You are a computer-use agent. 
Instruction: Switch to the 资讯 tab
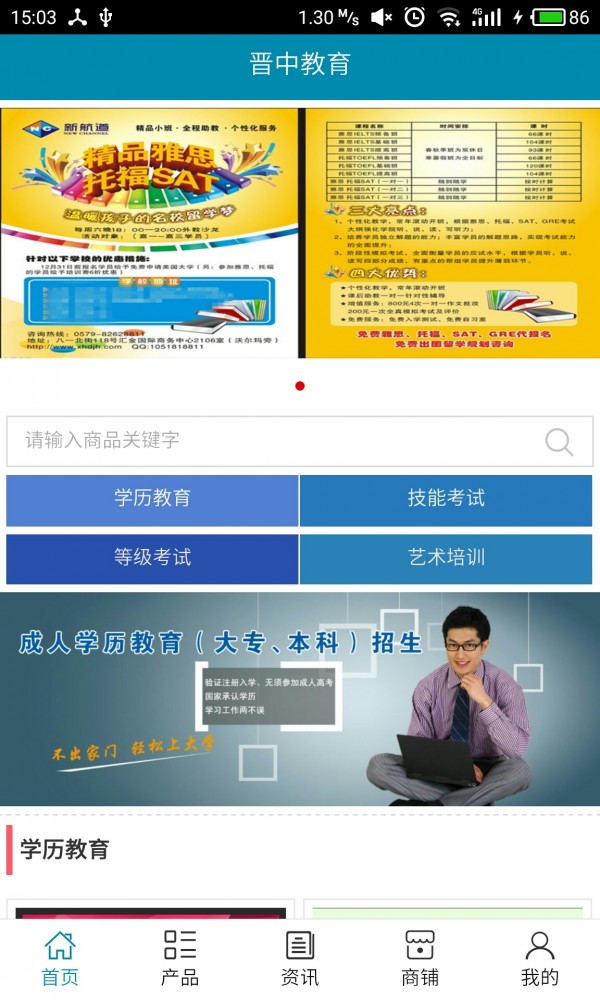(300, 958)
